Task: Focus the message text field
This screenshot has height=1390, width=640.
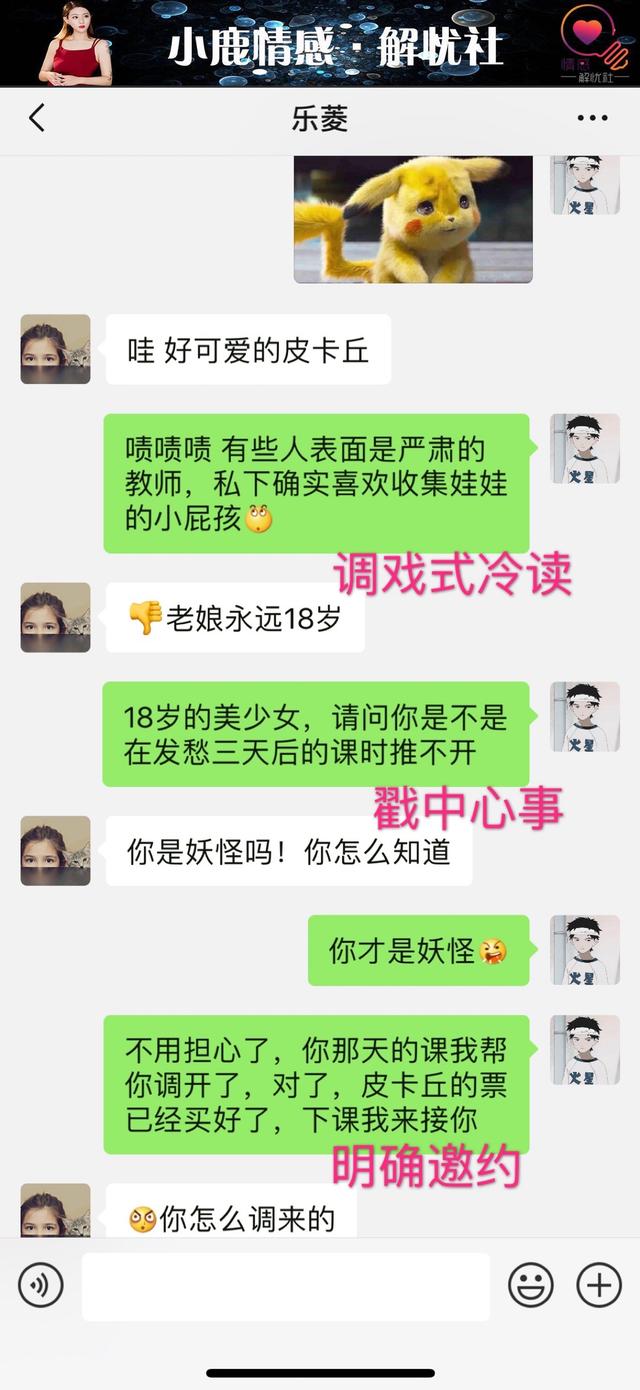Action: pos(286,1286)
